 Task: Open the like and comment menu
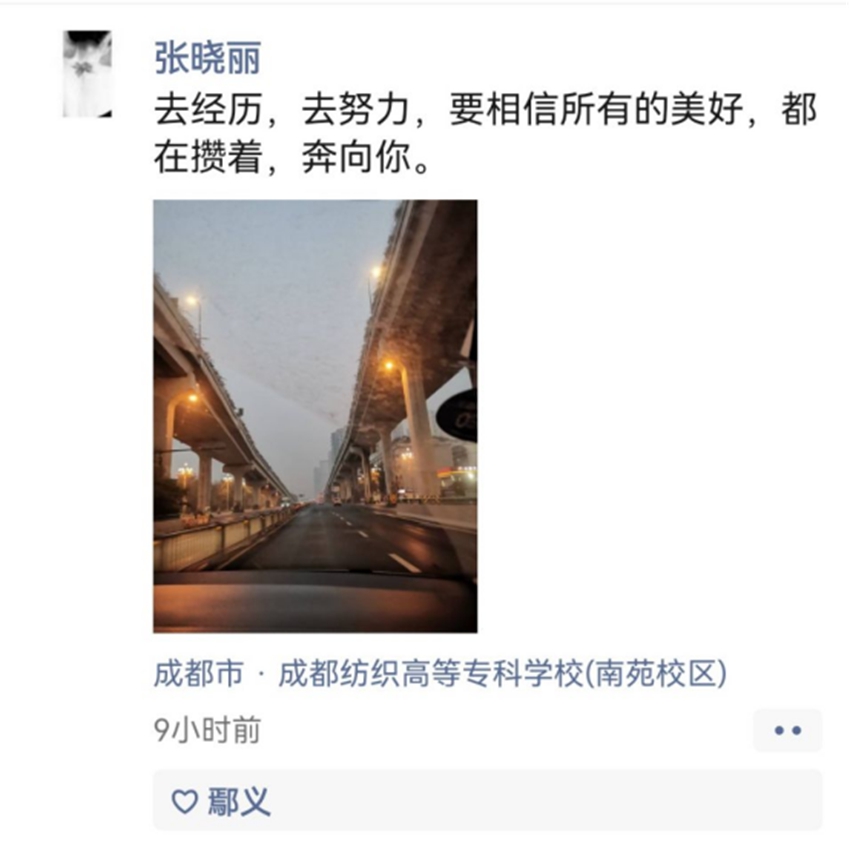pyautogui.click(x=787, y=730)
